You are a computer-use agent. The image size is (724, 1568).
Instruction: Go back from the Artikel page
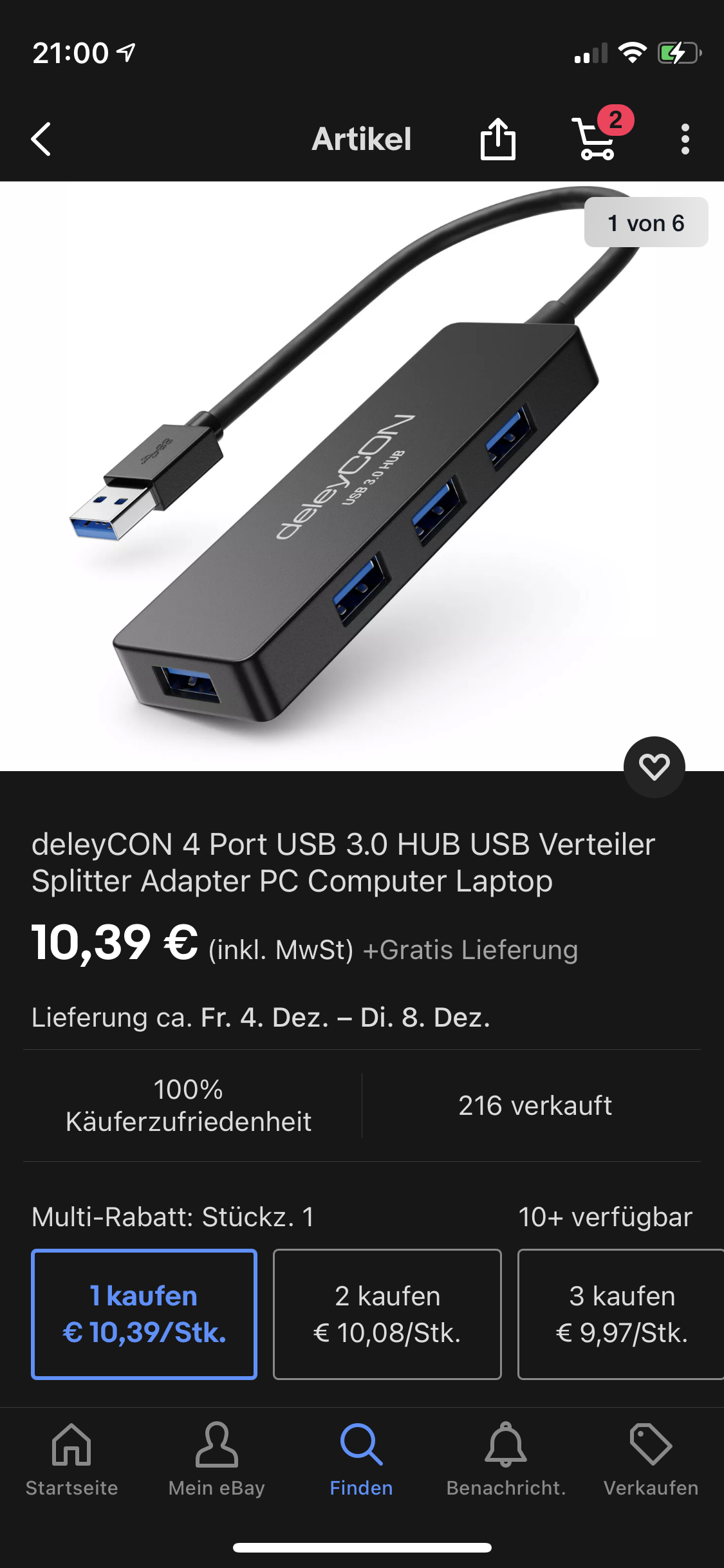tap(41, 139)
